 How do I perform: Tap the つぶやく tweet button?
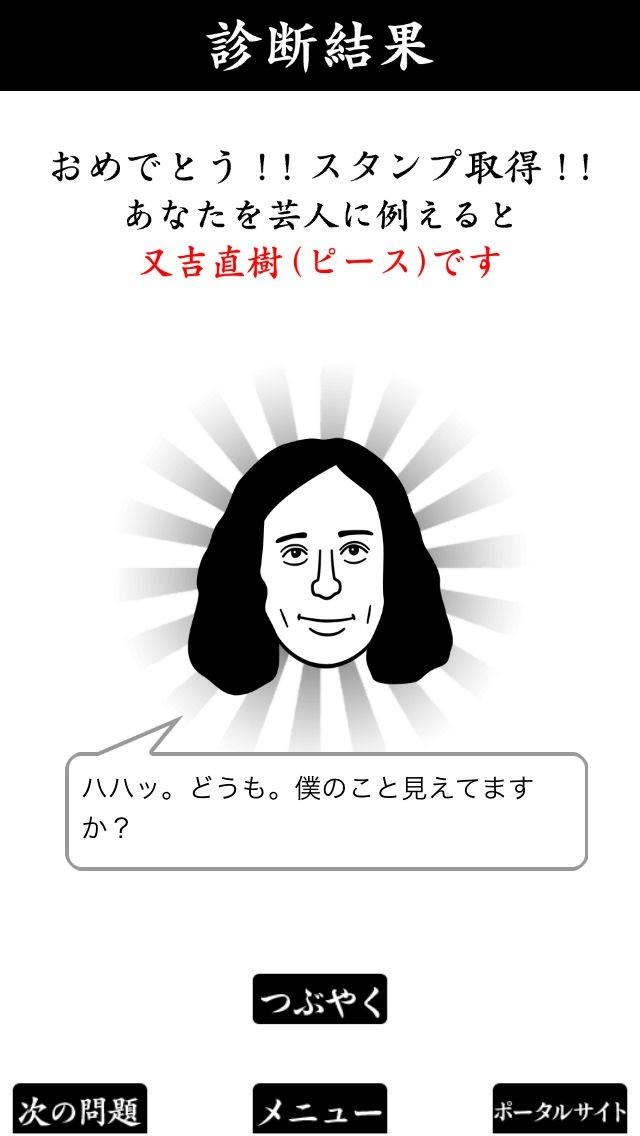click(320, 999)
